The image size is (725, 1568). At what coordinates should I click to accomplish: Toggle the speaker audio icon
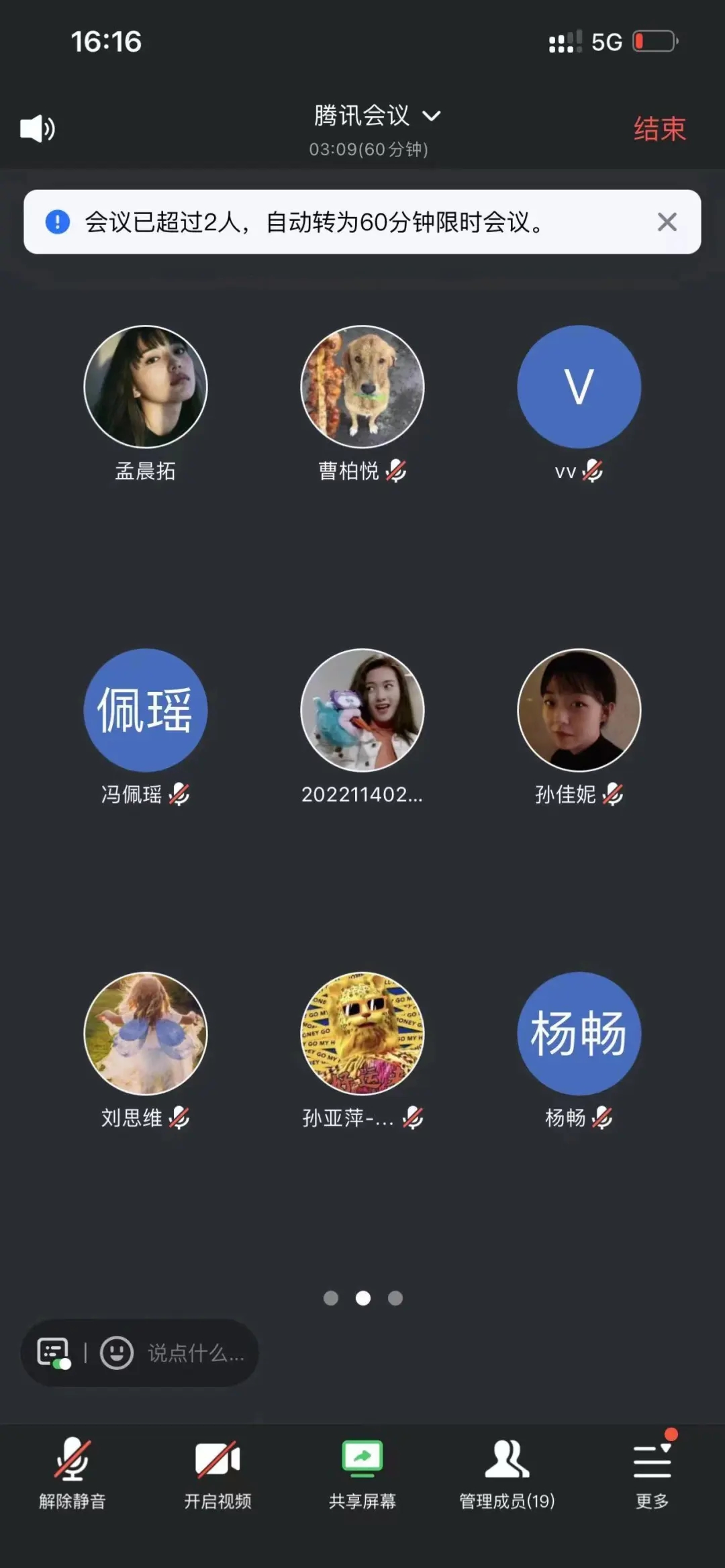pos(38,128)
